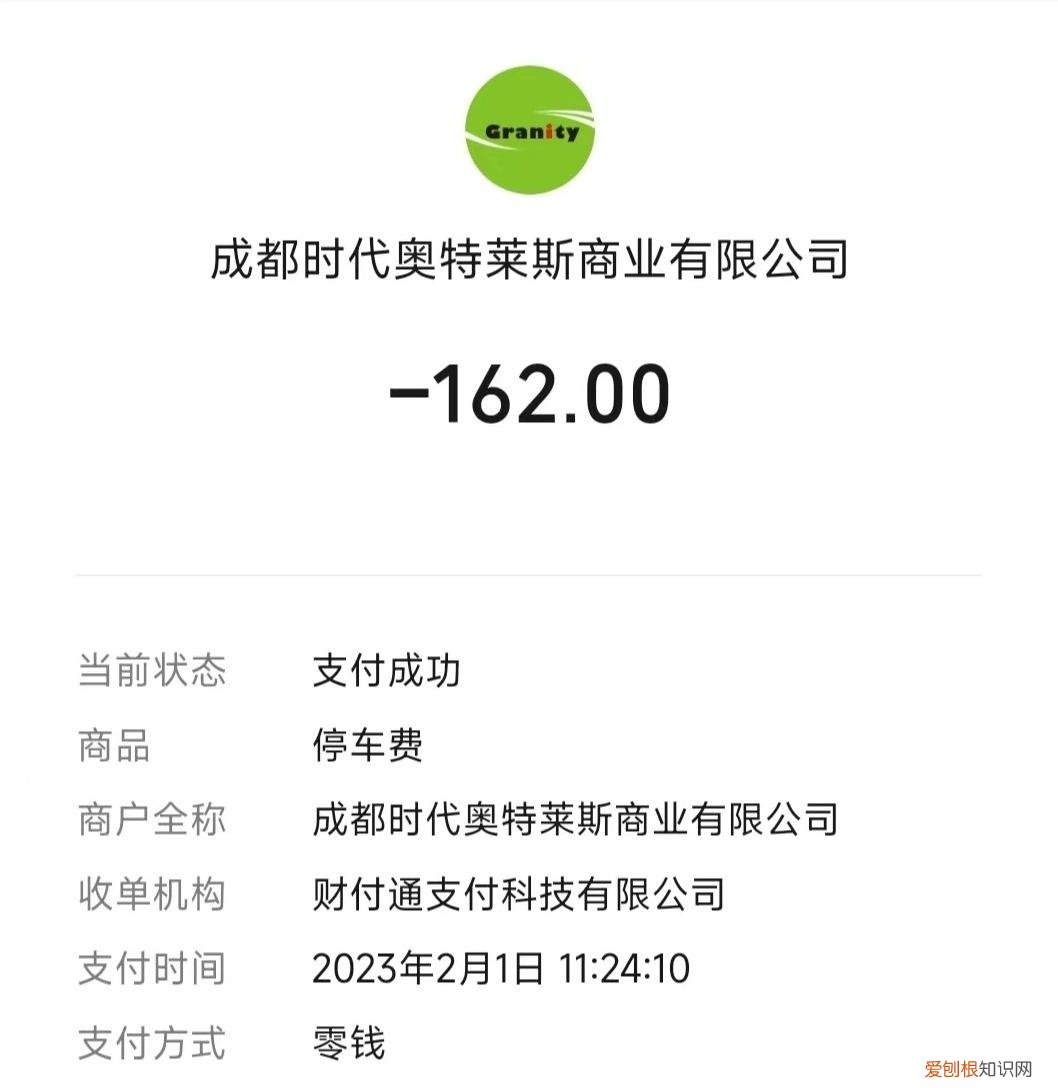
Task: Click the divider line above details section
Action: pyautogui.click(x=529, y=575)
